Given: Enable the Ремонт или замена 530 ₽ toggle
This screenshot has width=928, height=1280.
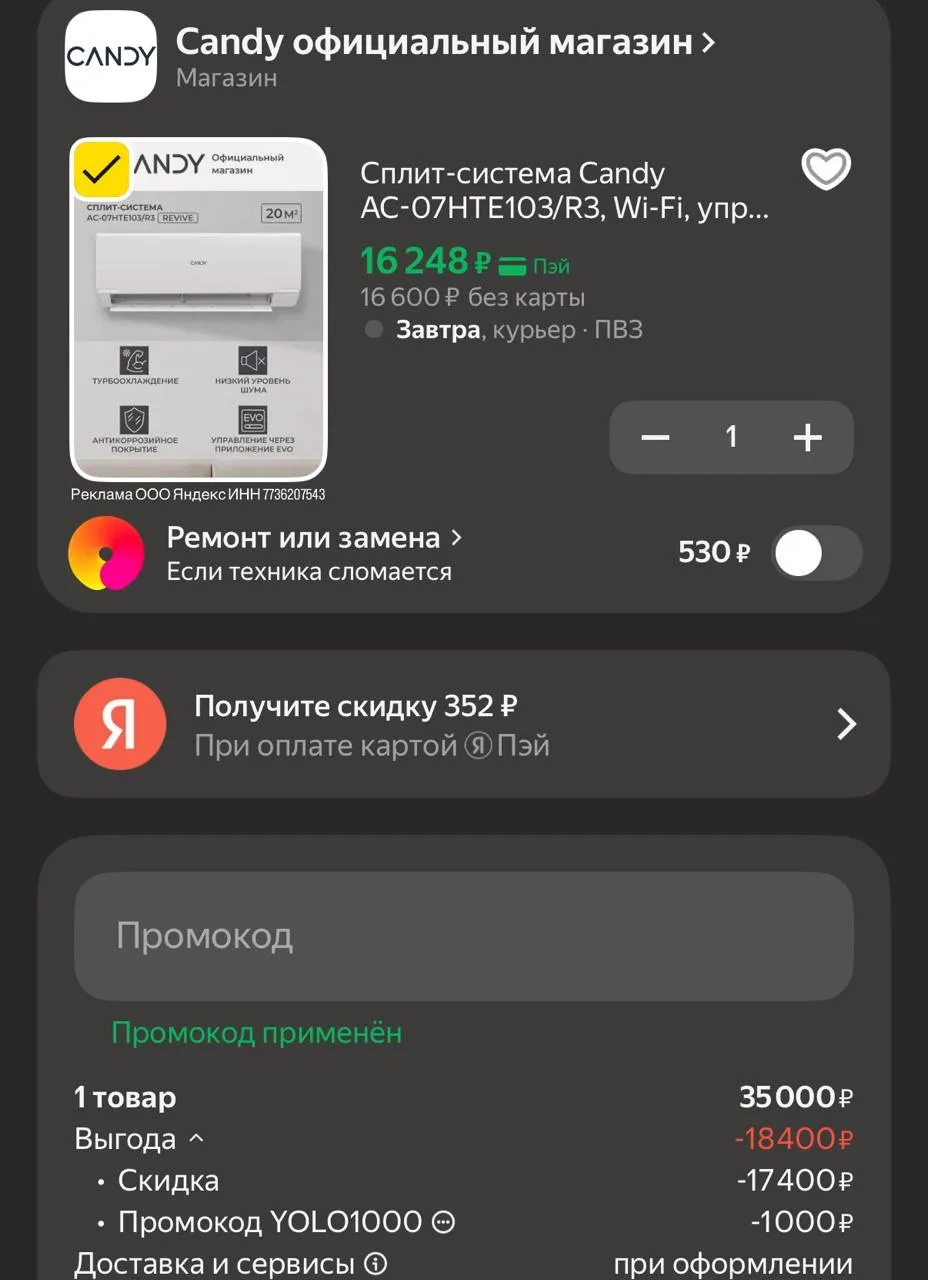Looking at the screenshot, I should point(816,553).
